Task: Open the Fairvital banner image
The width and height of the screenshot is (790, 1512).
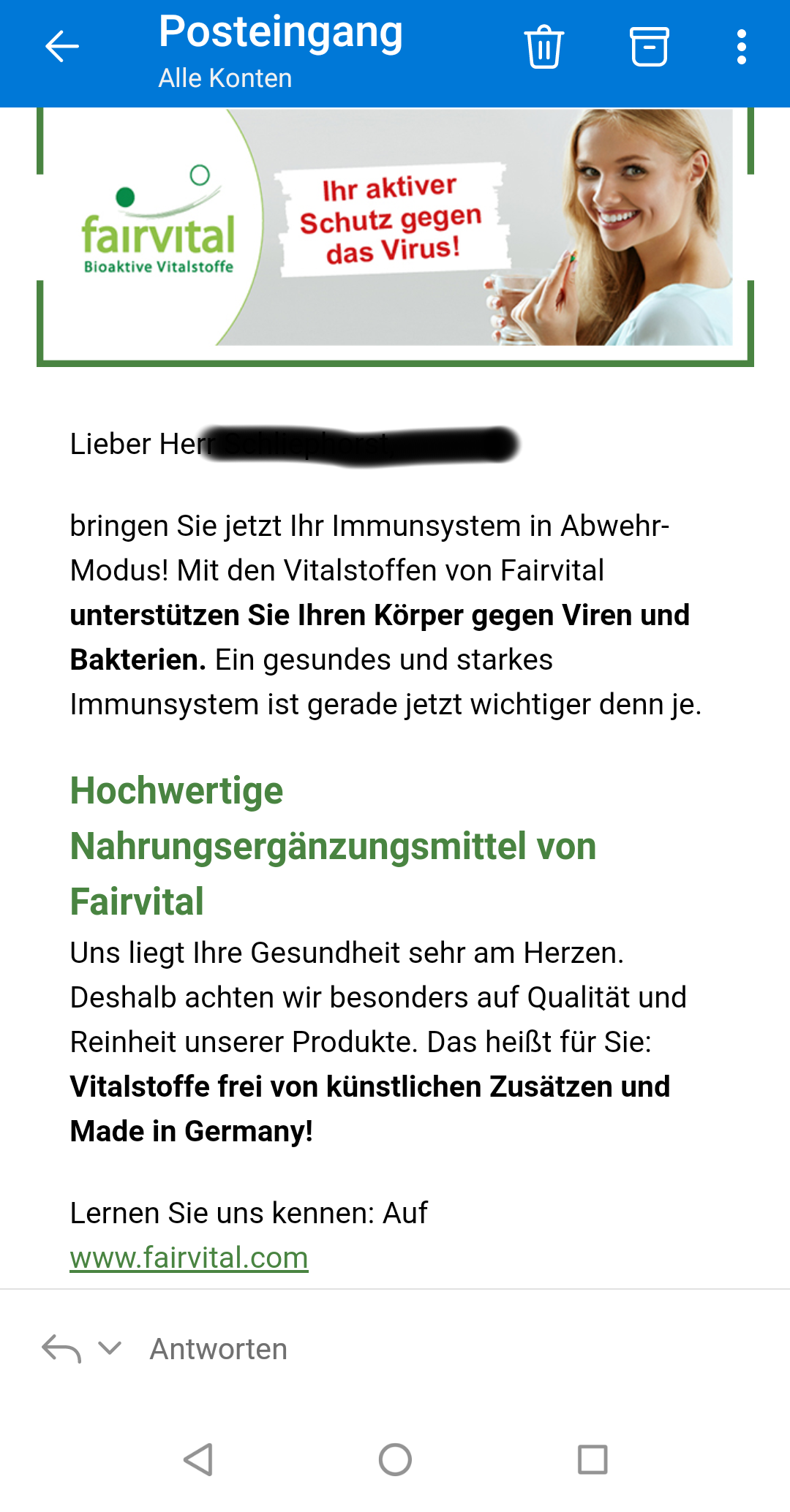Action: (395, 228)
